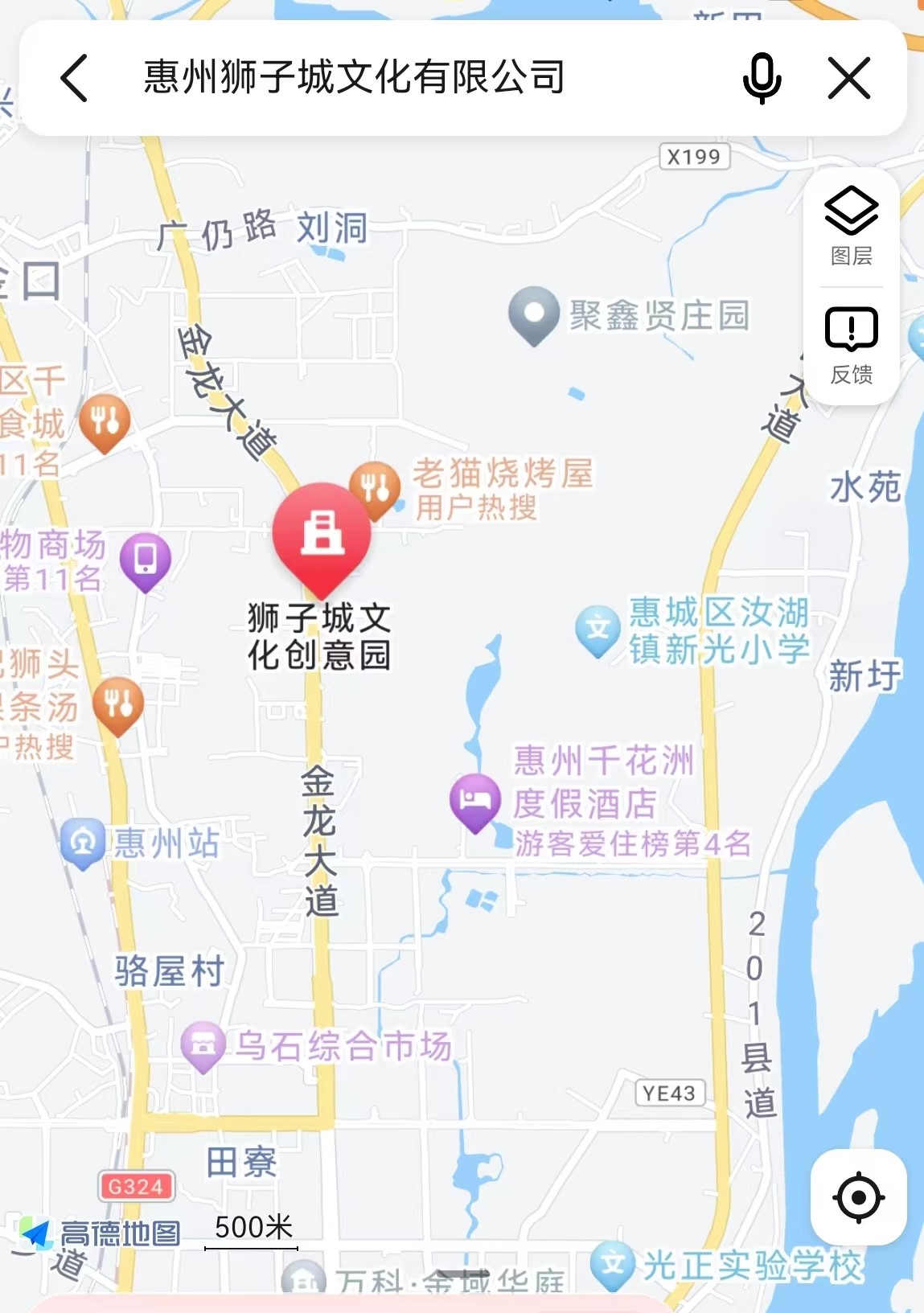Open the 惠州千花洲度假酒店 hotel marker

pyautogui.click(x=475, y=800)
